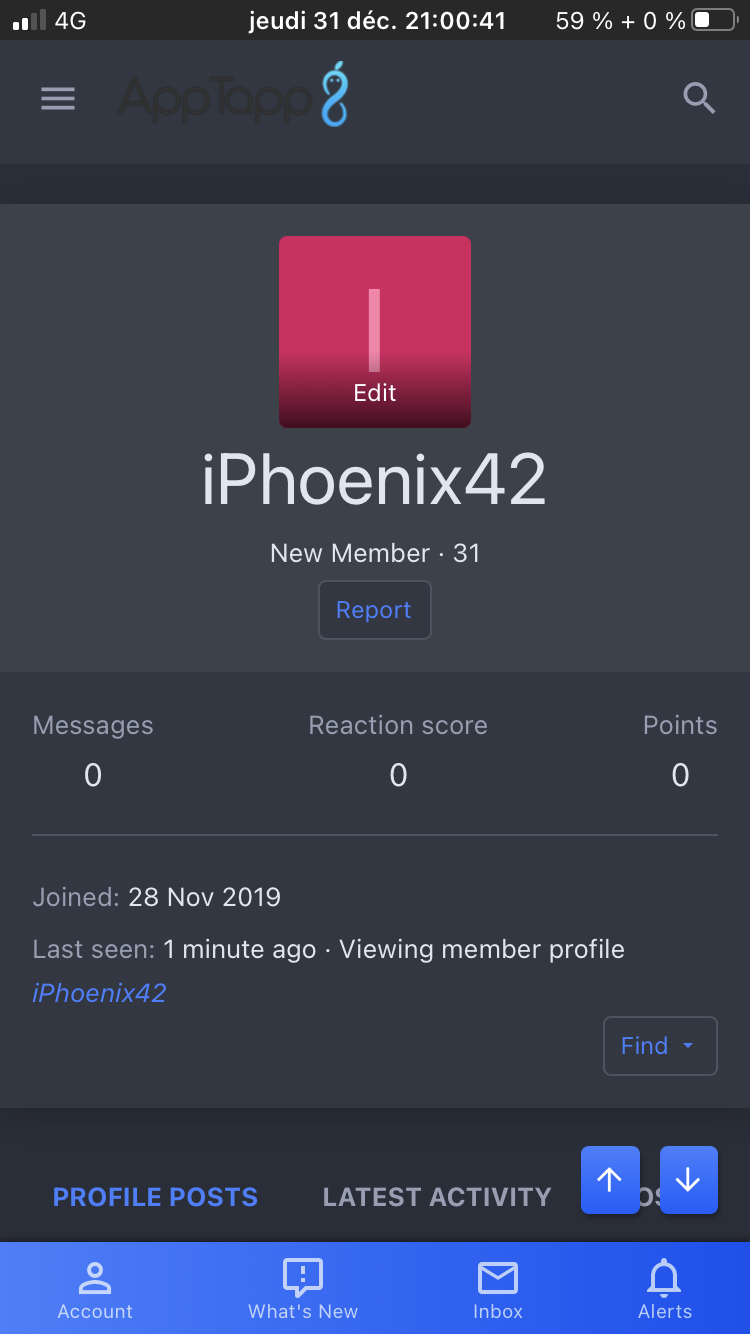
Task: Open the Inbox envelope icon
Action: point(497,1288)
